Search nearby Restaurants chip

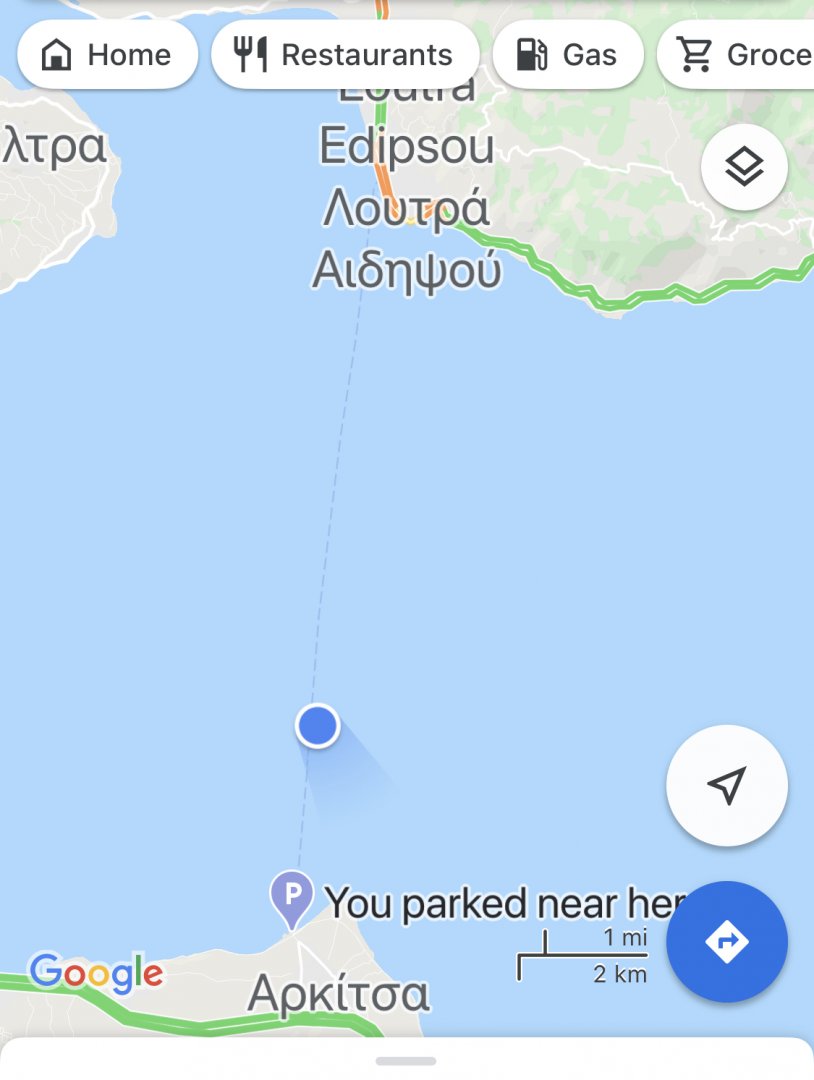coord(344,54)
